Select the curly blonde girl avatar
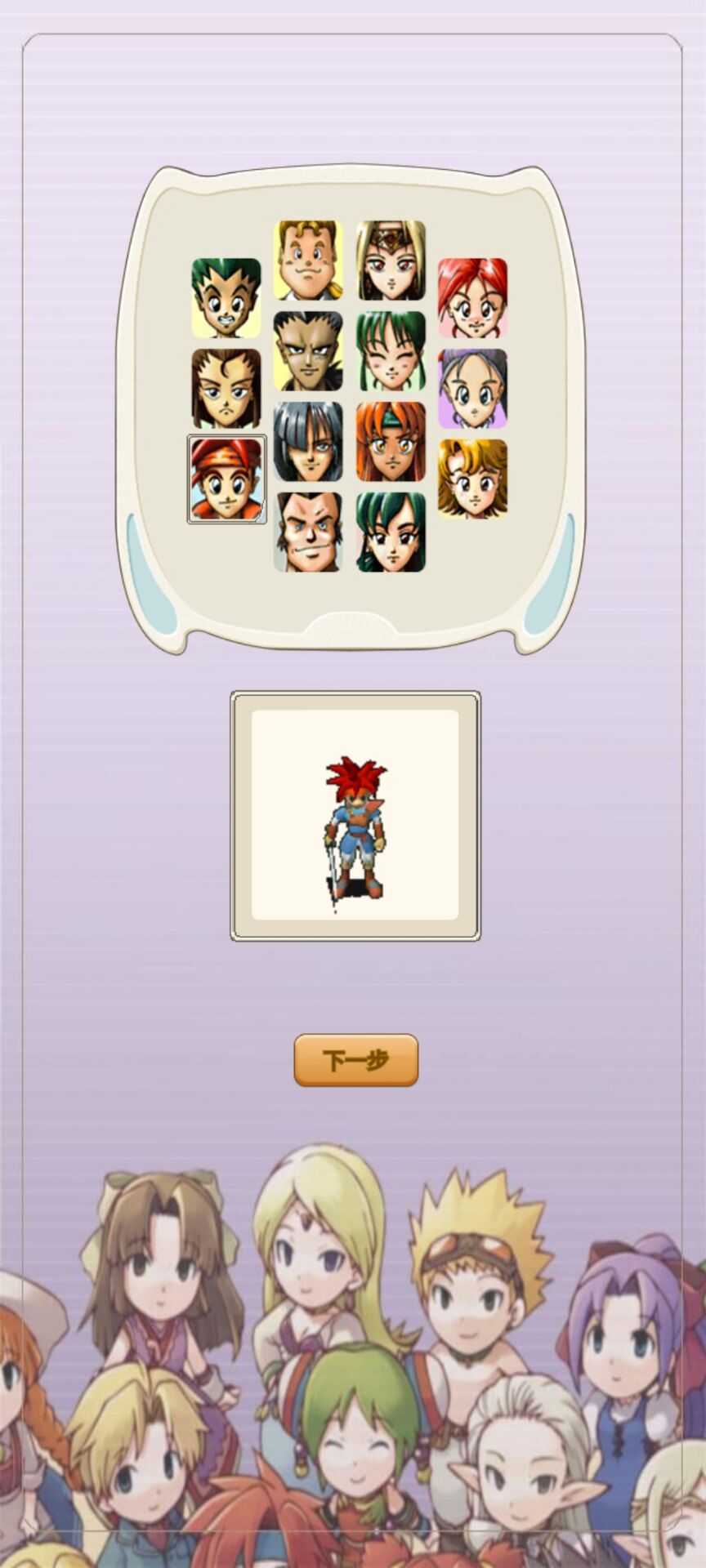This screenshot has height=1568, width=706. (x=472, y=479)
